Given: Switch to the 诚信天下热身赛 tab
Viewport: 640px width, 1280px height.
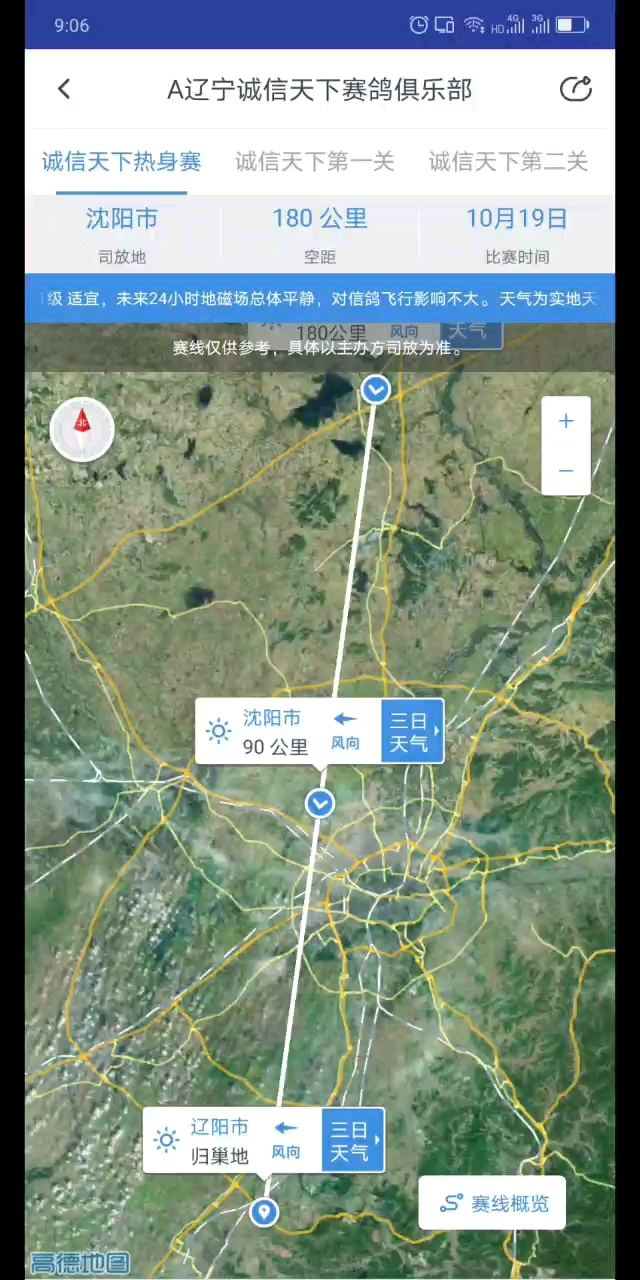Looking at the screenshot, I should point(121,161).
